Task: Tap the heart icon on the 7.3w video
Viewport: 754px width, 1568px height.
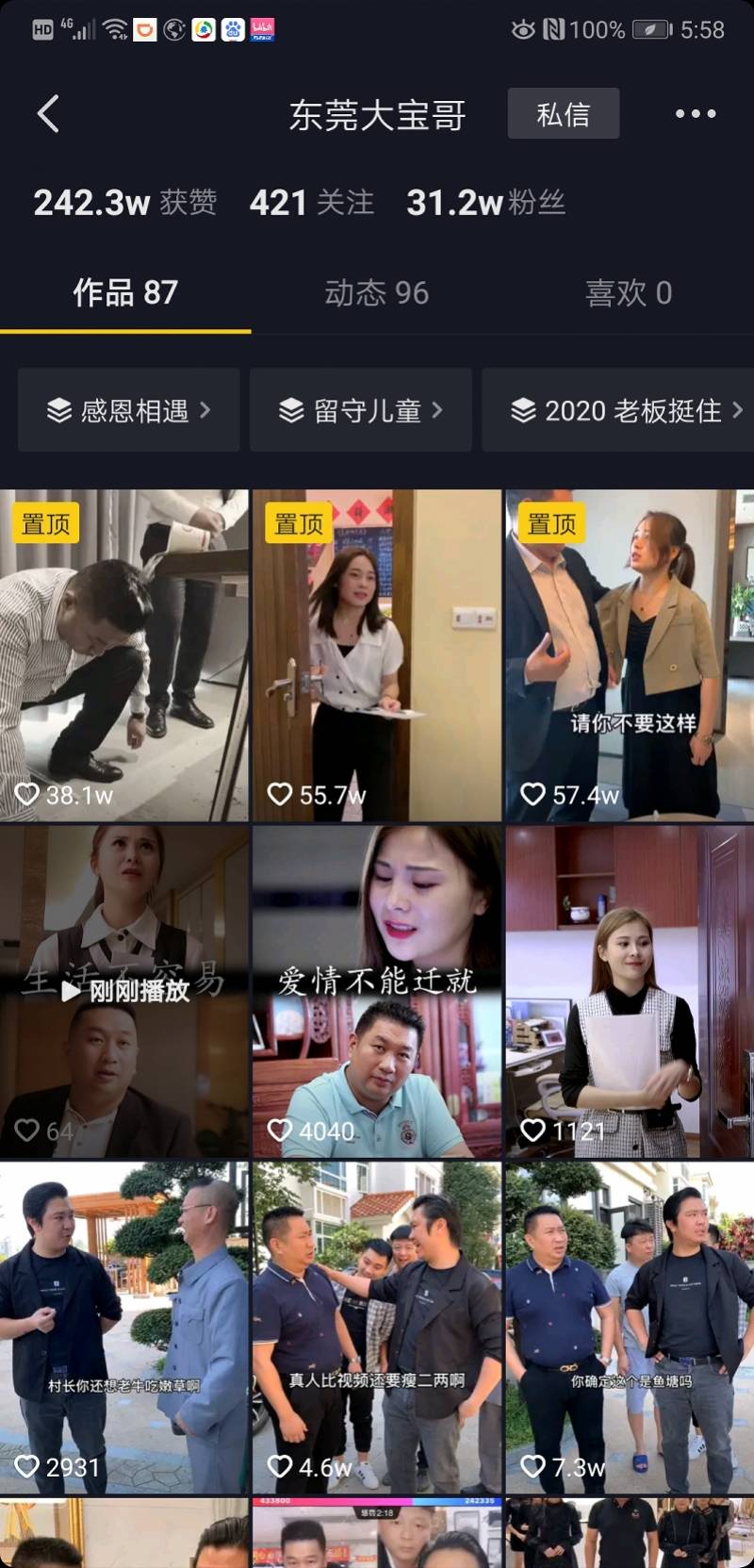Action: tap(533, 1467)
